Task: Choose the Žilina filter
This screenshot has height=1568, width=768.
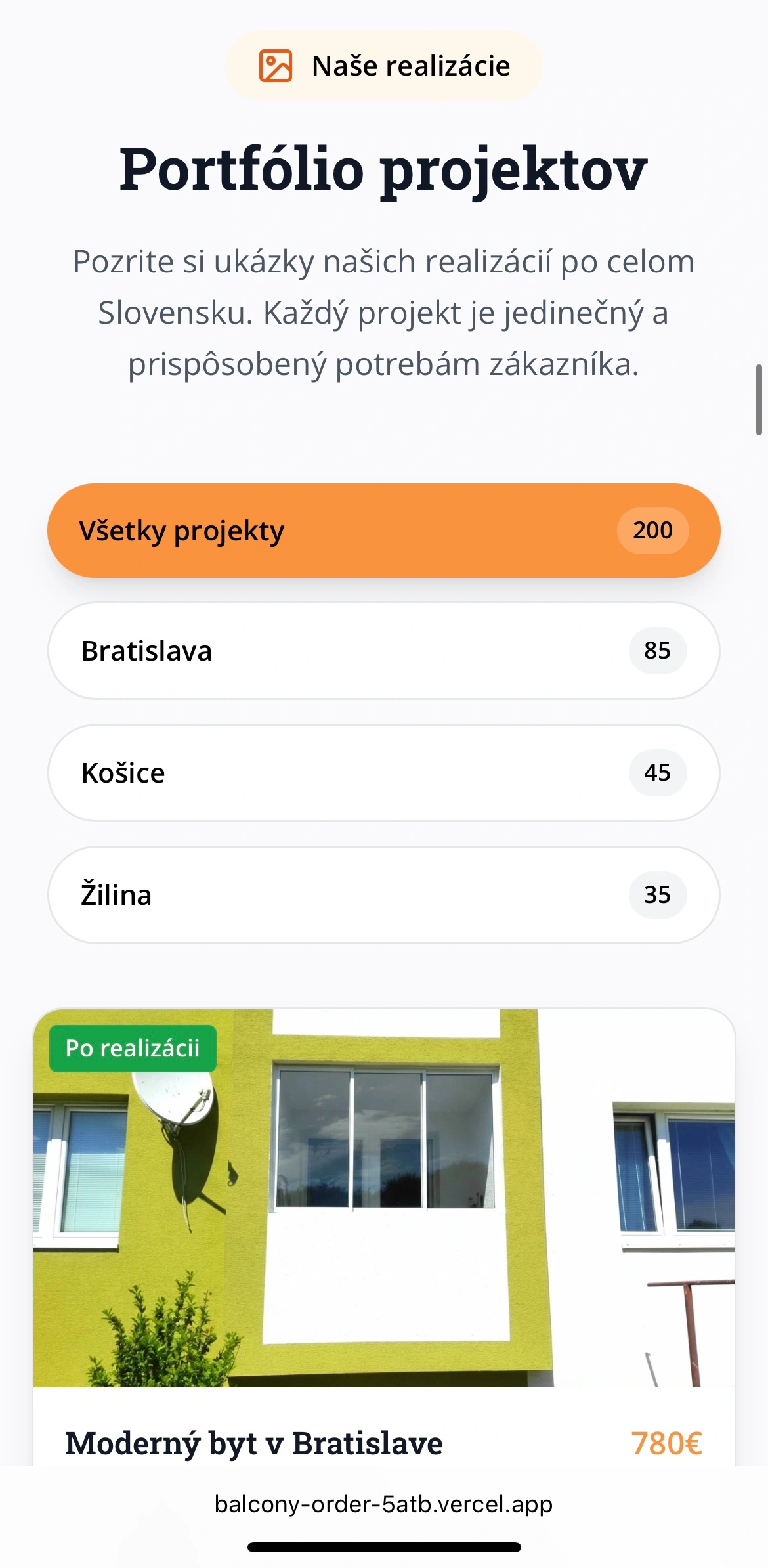Action: (x=383, y=895)
